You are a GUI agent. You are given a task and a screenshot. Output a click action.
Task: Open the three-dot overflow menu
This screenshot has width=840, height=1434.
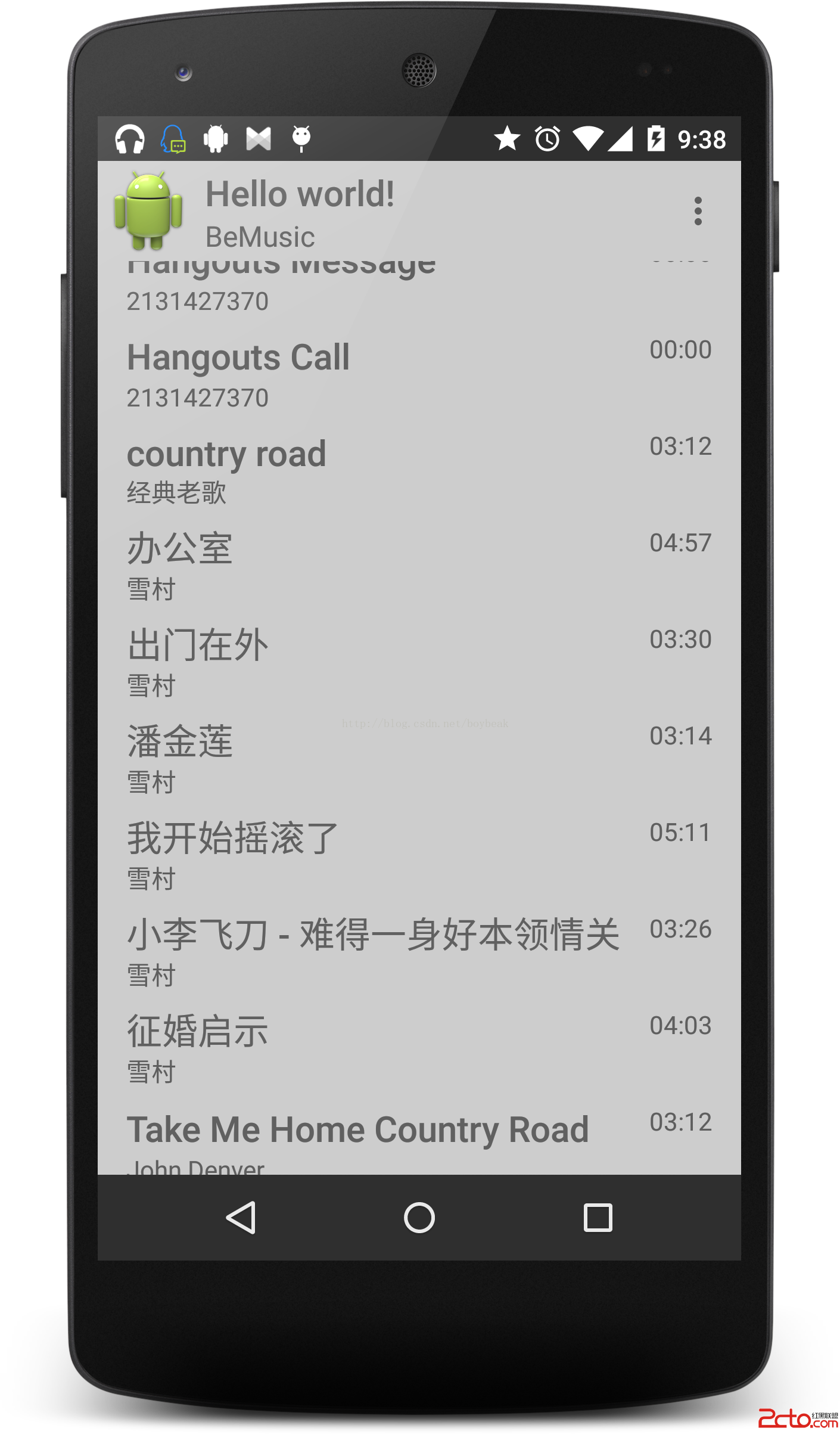698,211
